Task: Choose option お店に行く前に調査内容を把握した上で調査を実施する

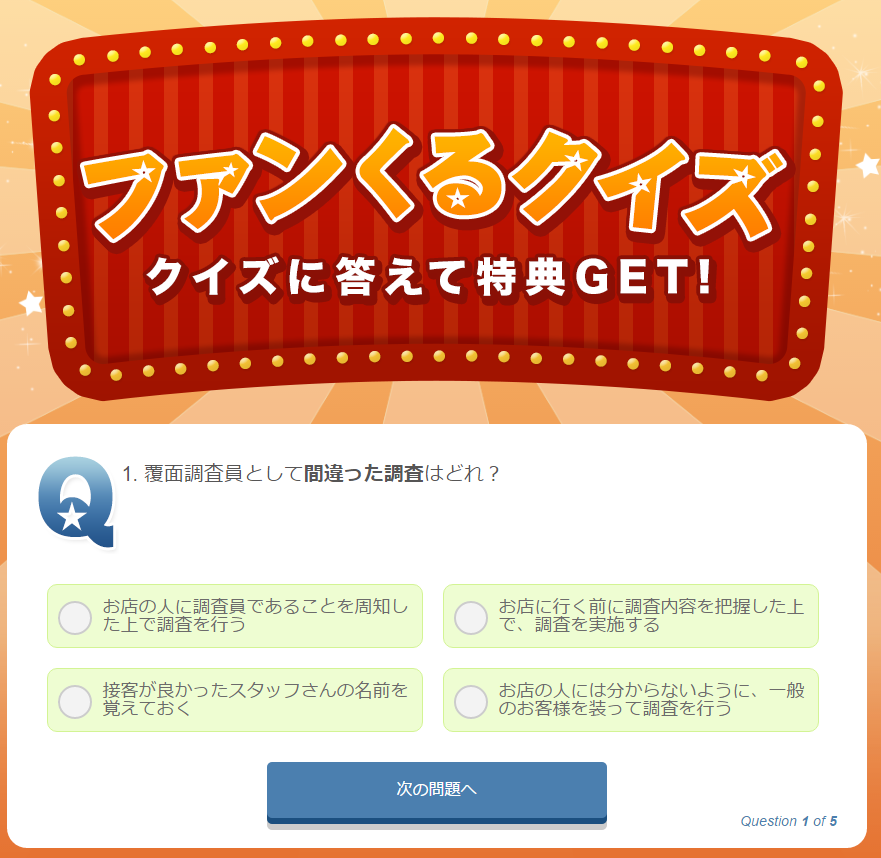Action: [471, 618]
